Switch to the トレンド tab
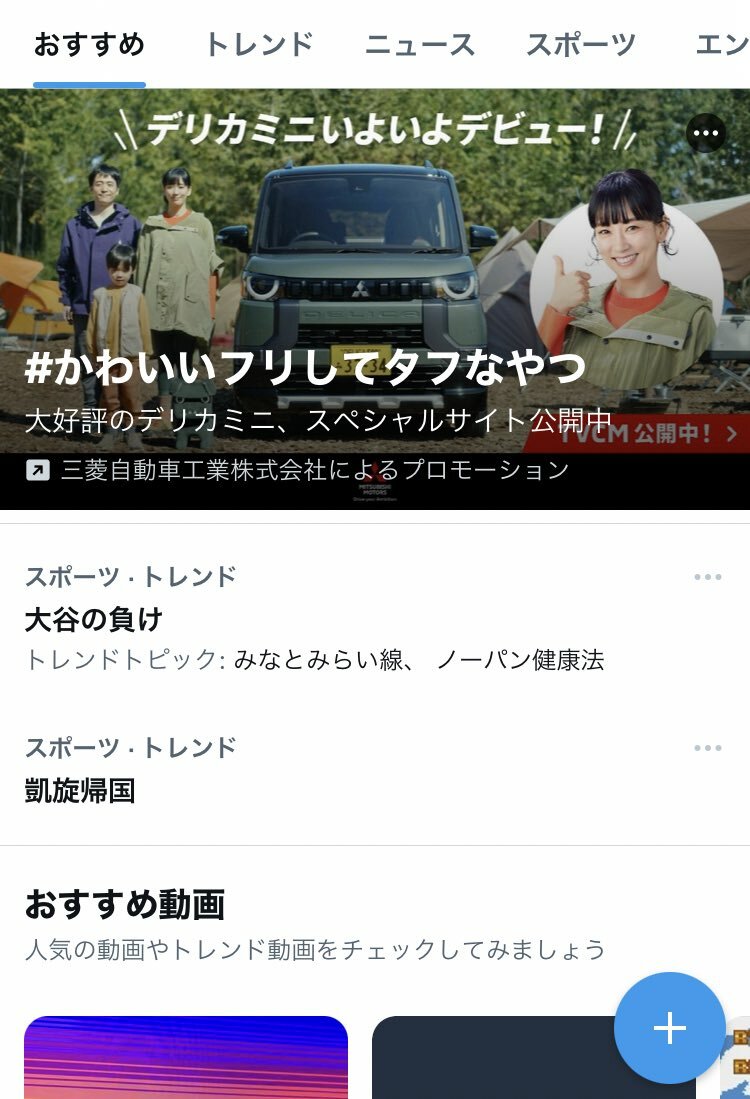The image size is (750, 1099). (x=259, y=45)
